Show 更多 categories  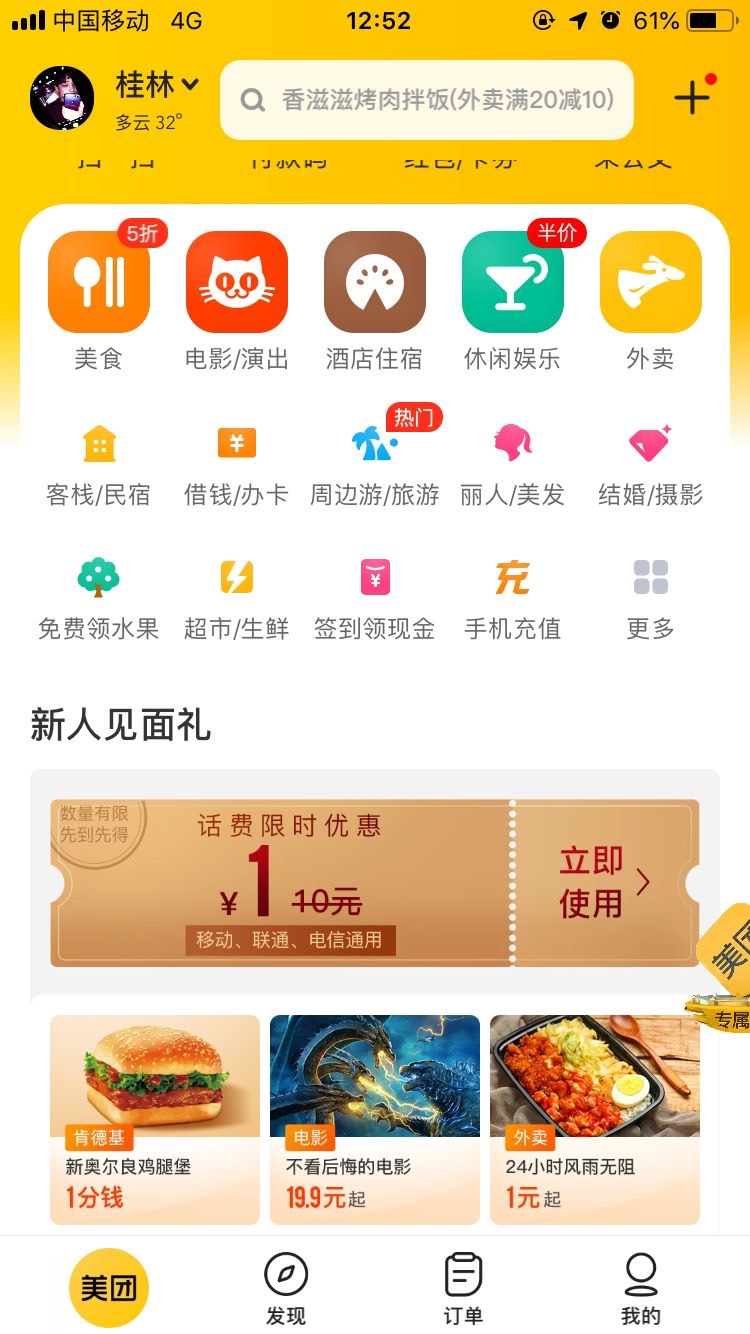tap(650, 599)
